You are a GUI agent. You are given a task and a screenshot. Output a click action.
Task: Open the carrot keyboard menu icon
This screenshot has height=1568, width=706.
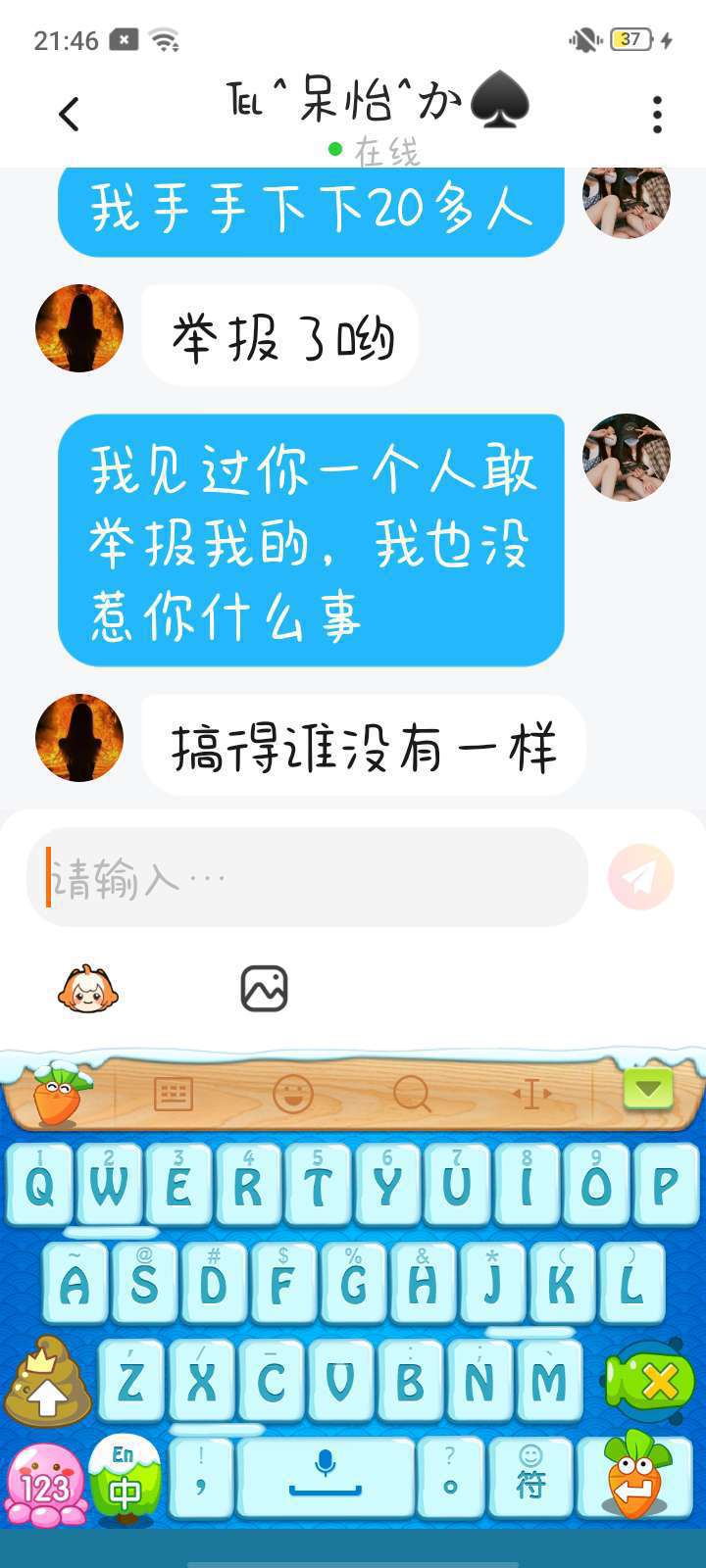59,1093
